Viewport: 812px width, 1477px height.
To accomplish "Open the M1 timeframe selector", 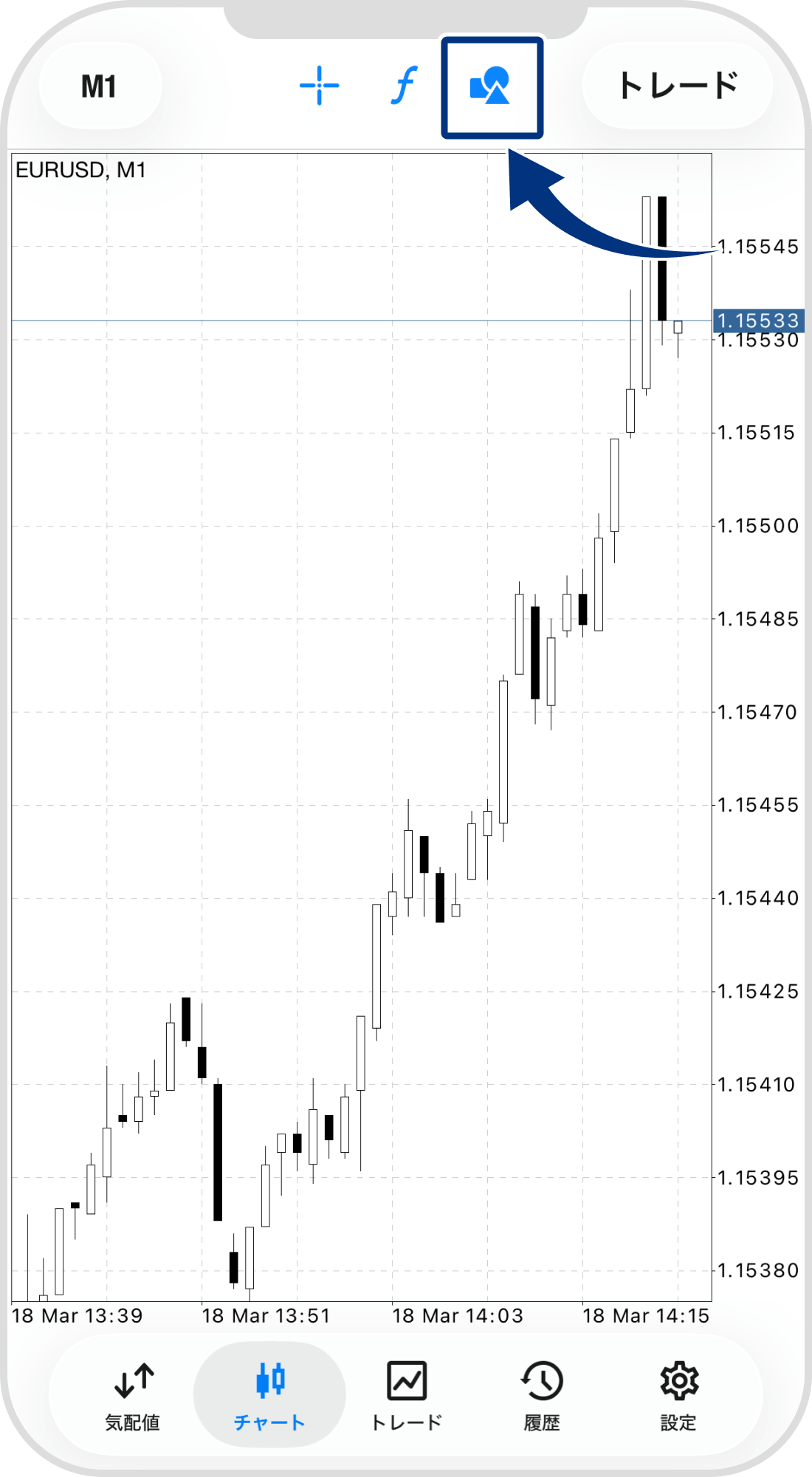I will click(99, 86).
